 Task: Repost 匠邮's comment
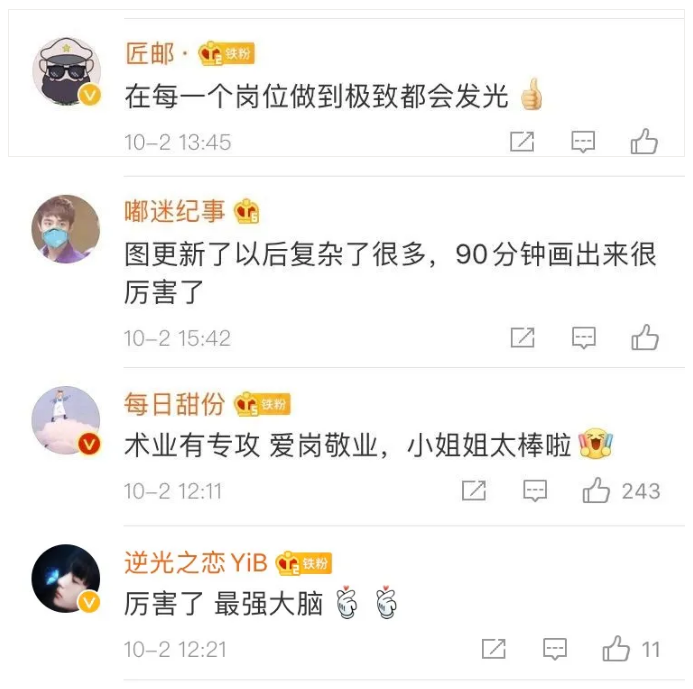click(x=522, y=142)
